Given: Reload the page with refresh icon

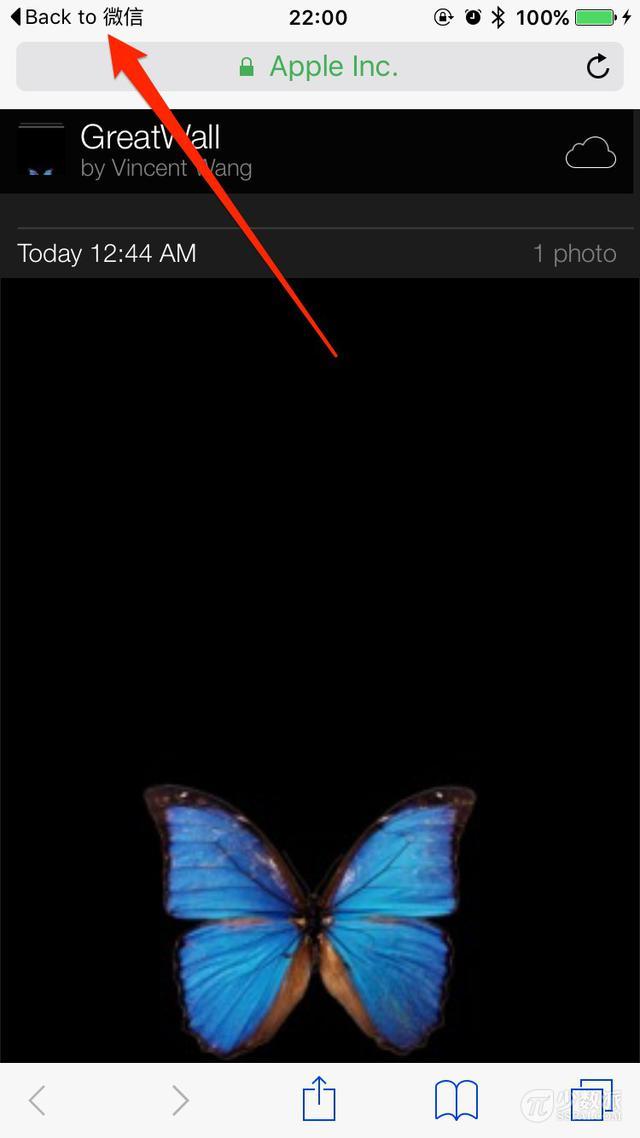Looking at the screenshot, I should click(598, 67).
